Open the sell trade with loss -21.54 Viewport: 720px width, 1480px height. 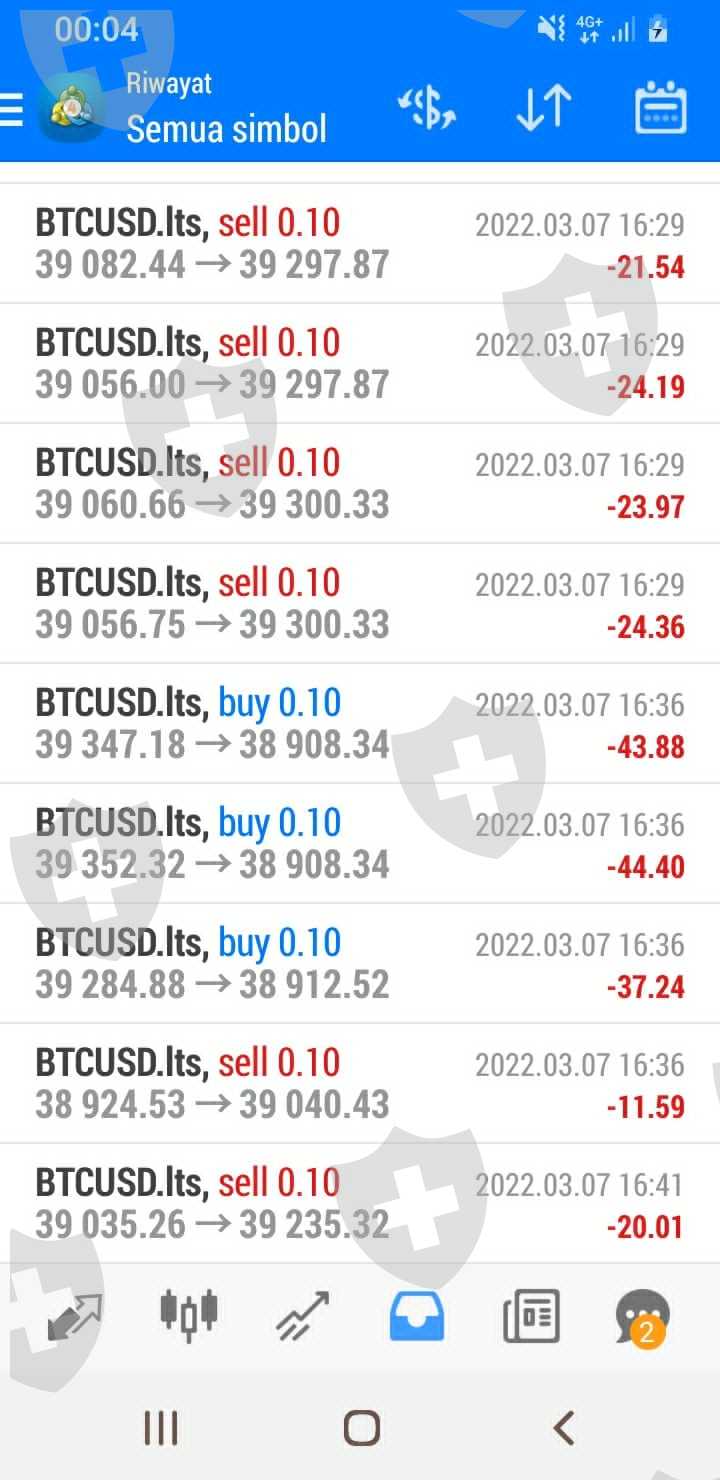[x=360, y=243]
